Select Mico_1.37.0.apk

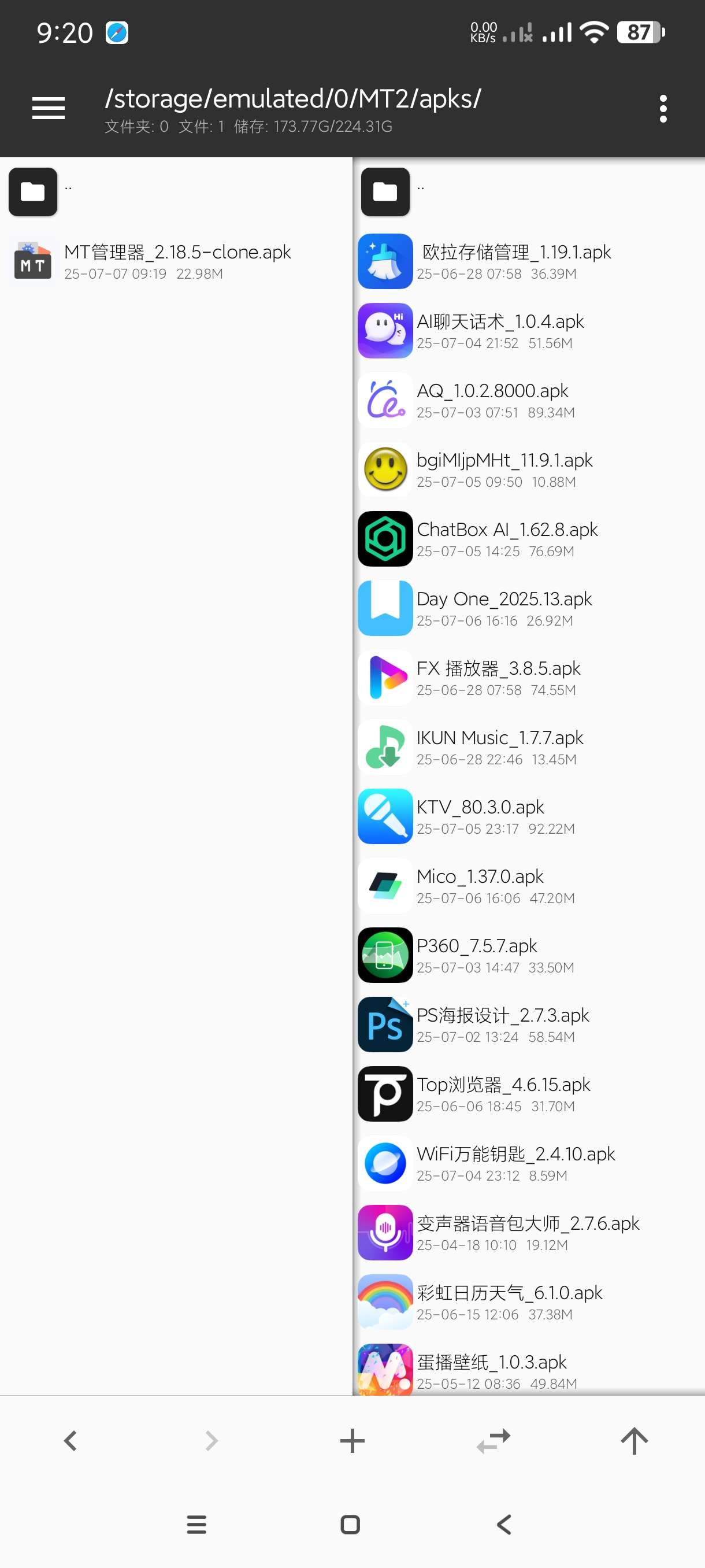(x=481, y=886)
